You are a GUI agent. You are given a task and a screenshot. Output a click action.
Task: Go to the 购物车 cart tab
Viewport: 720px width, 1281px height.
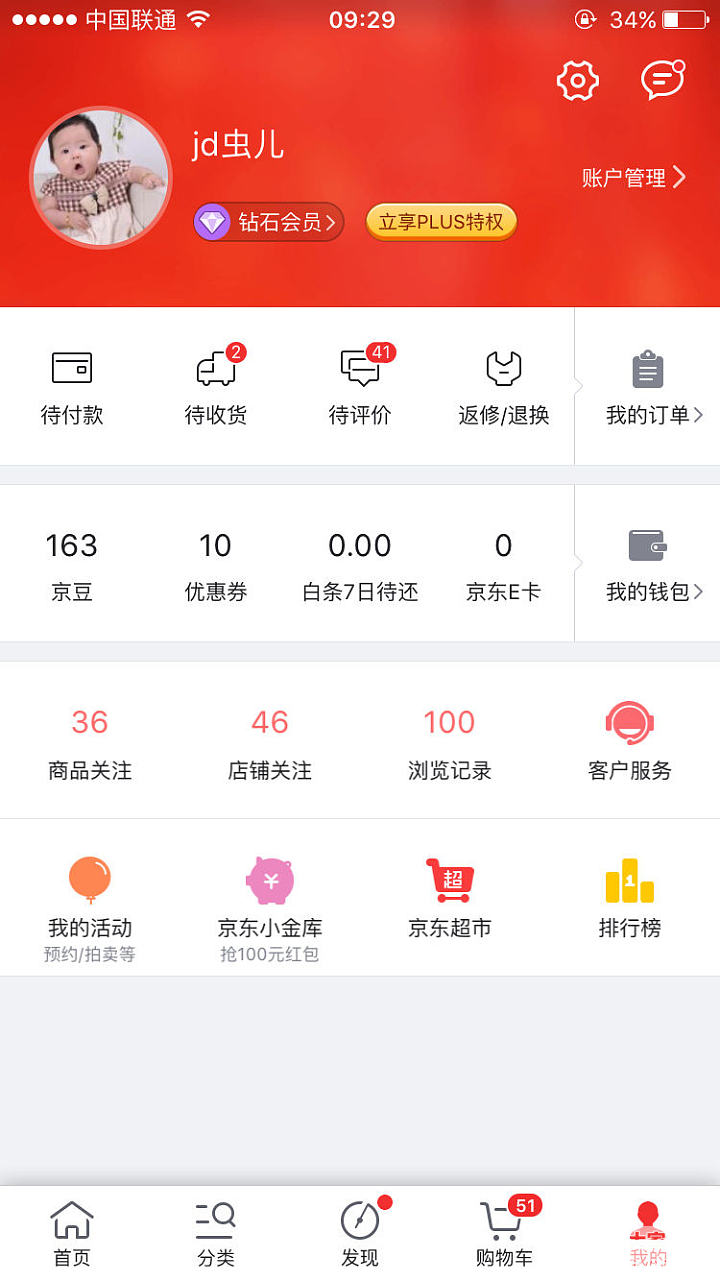[x=504, y=1233]
